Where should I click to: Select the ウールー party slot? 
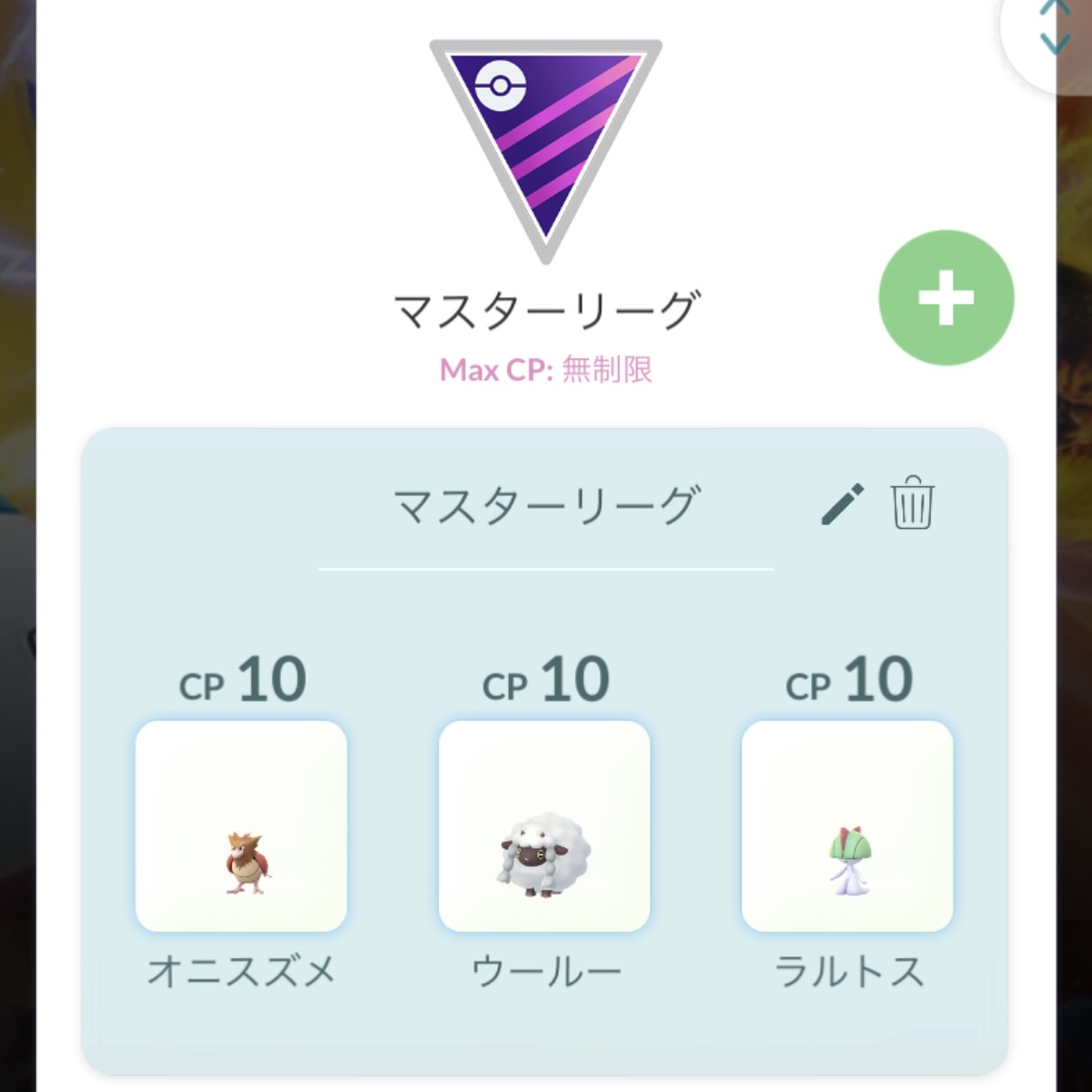point(544,826)
